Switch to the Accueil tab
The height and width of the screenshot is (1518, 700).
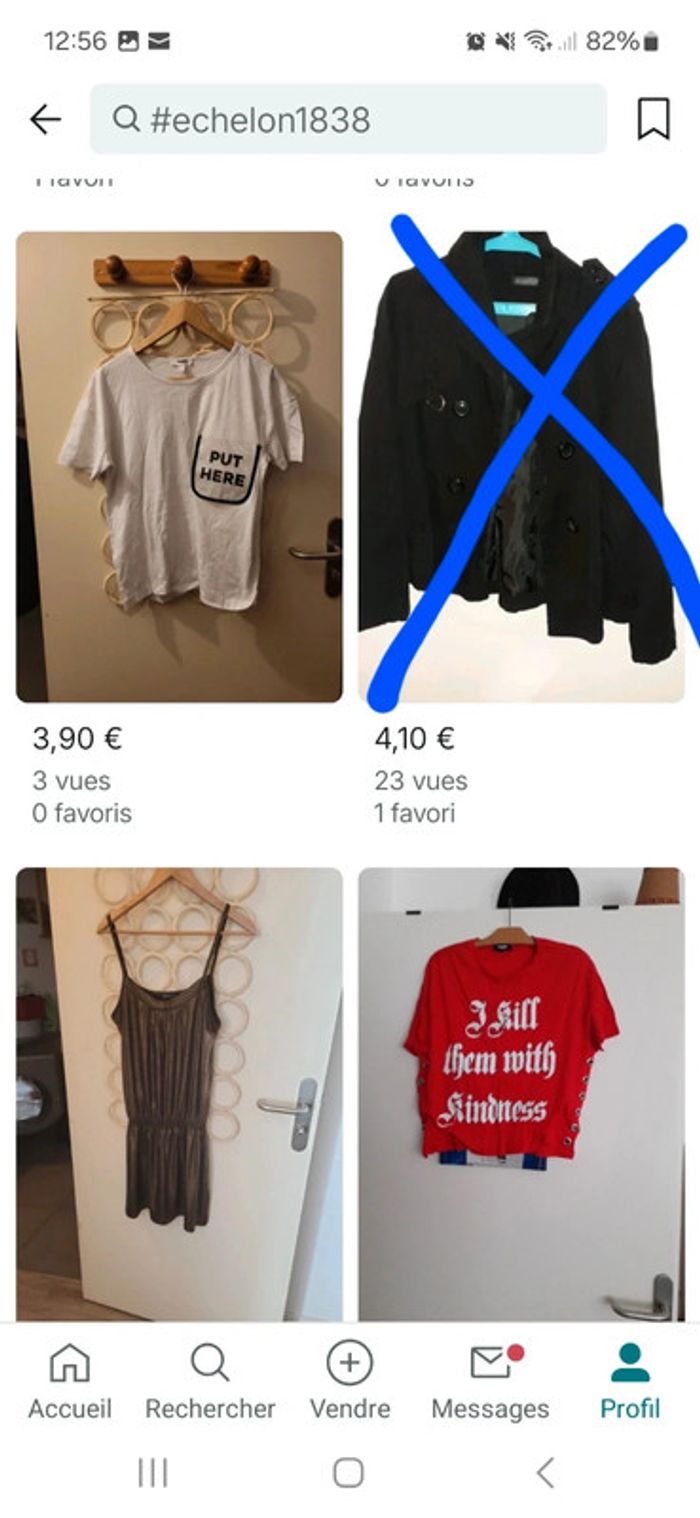[70, 1382]
